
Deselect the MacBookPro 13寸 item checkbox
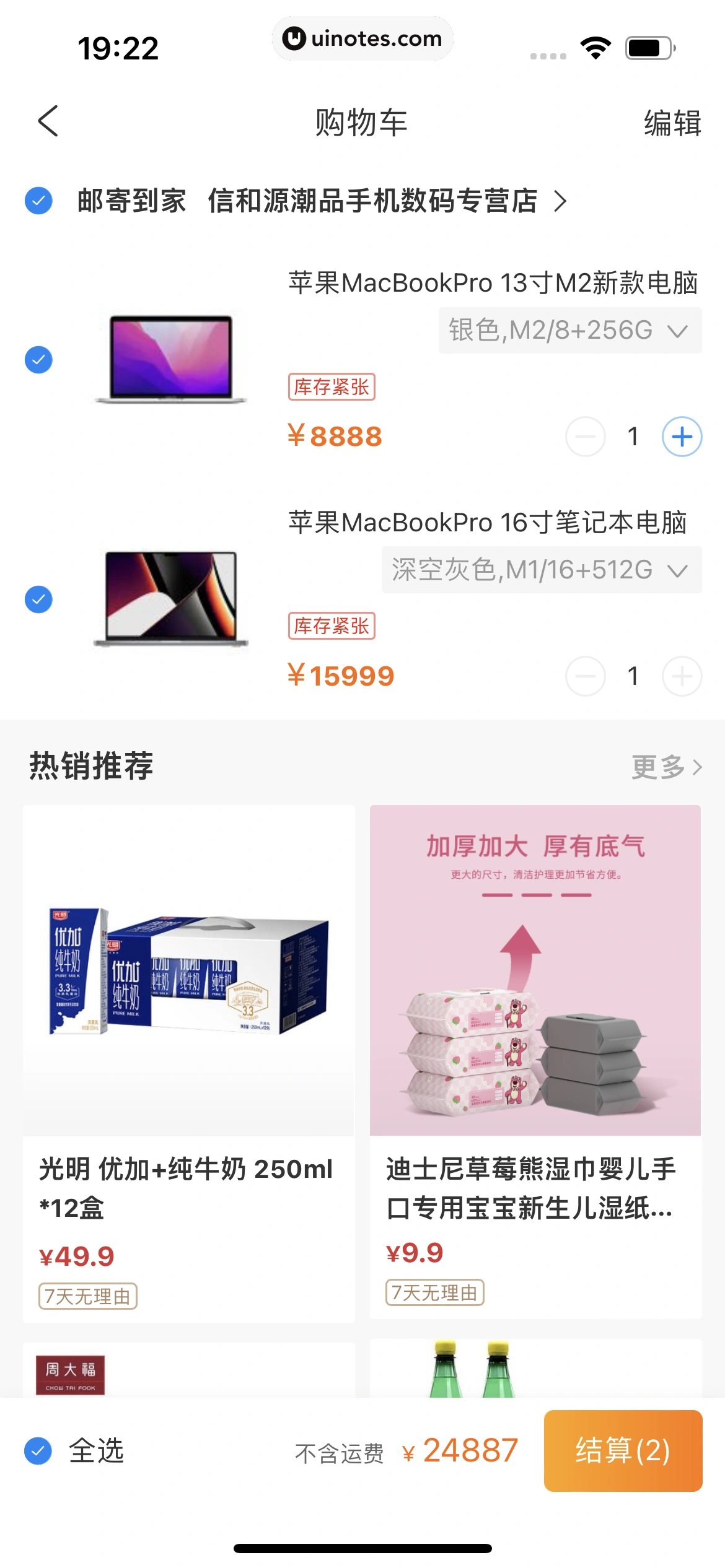pos(38,360)
